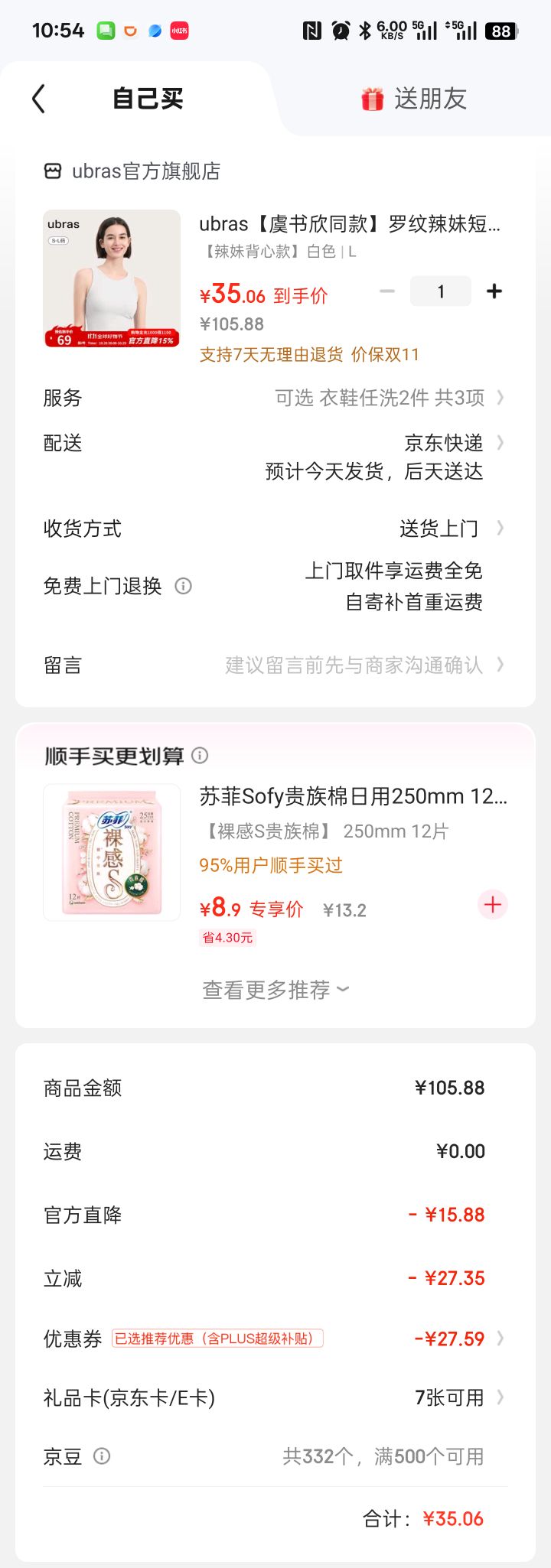Increase the ubras item quantity
Viewport: 551px width, 1568px height.
[494, 291]
